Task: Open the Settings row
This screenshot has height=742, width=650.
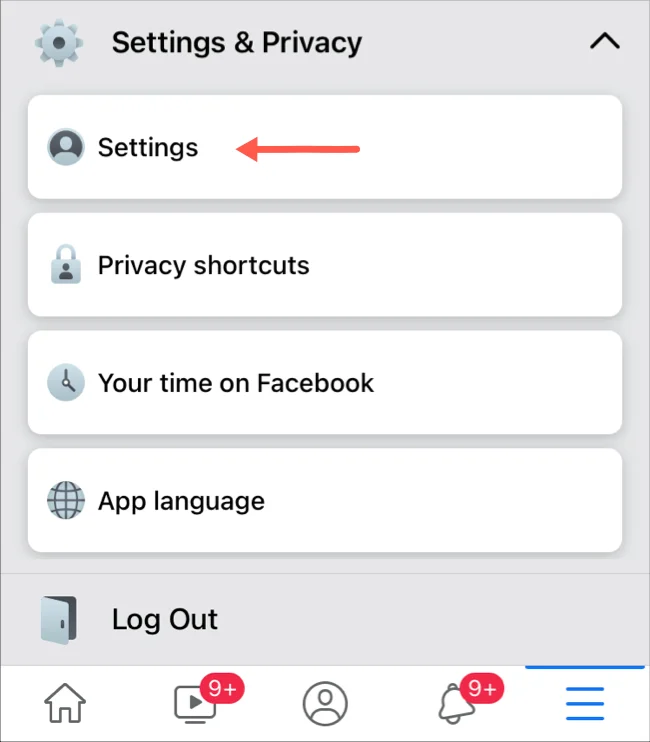Action: (148, 148)
